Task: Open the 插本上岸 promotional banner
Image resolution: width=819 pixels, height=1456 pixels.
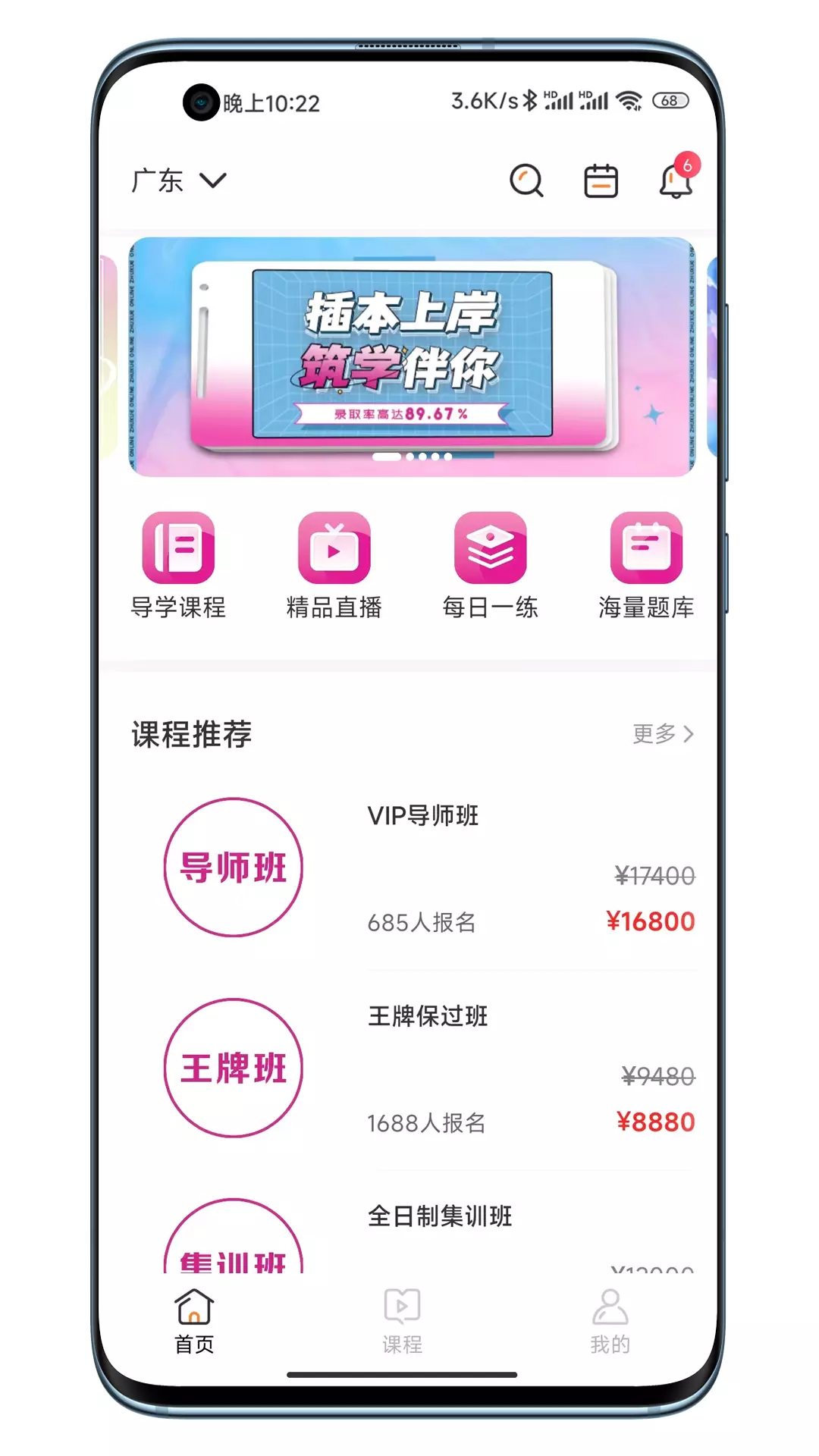Action: [x=411, y=357]
